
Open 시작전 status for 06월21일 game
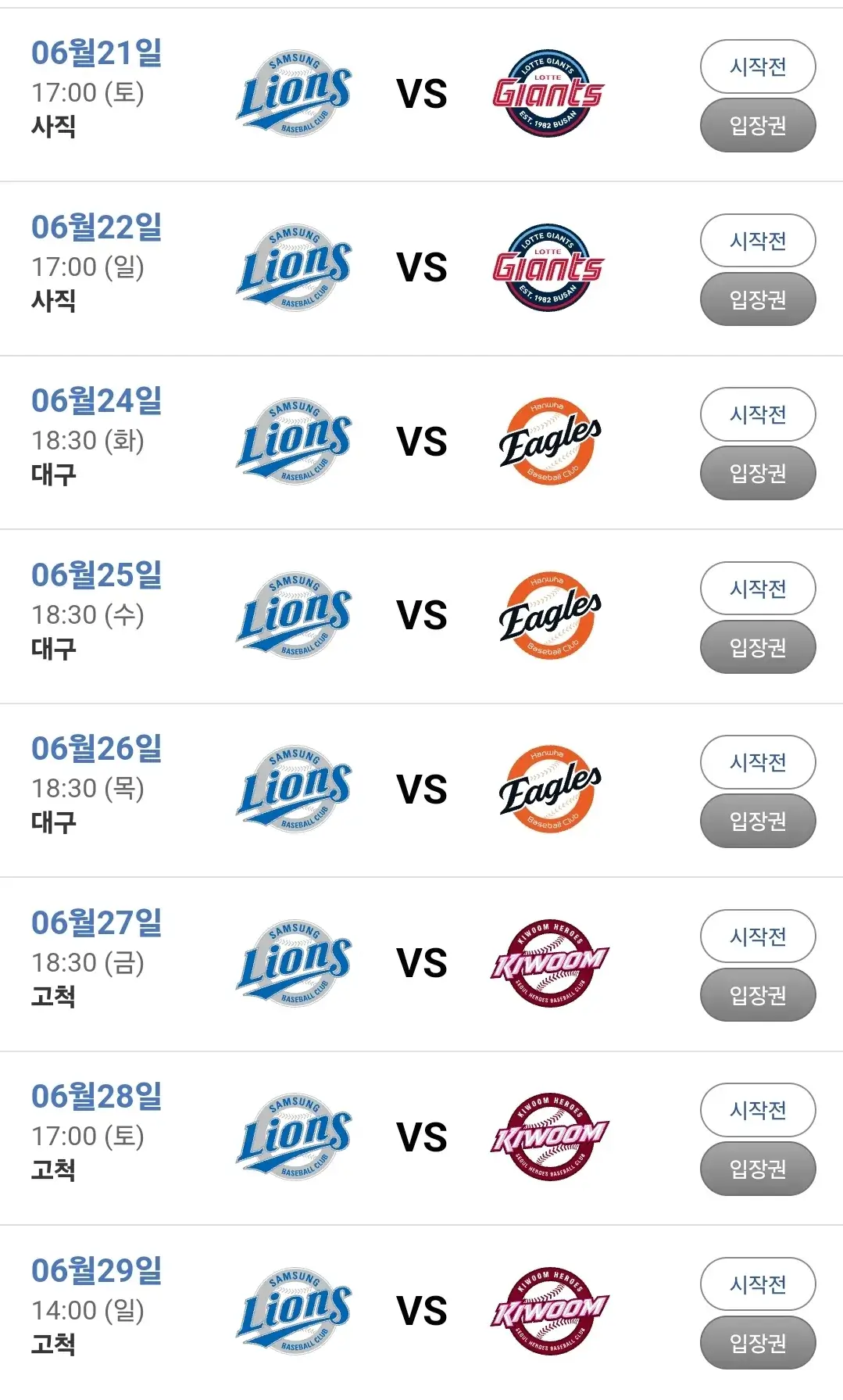click(x=758, y=66)
